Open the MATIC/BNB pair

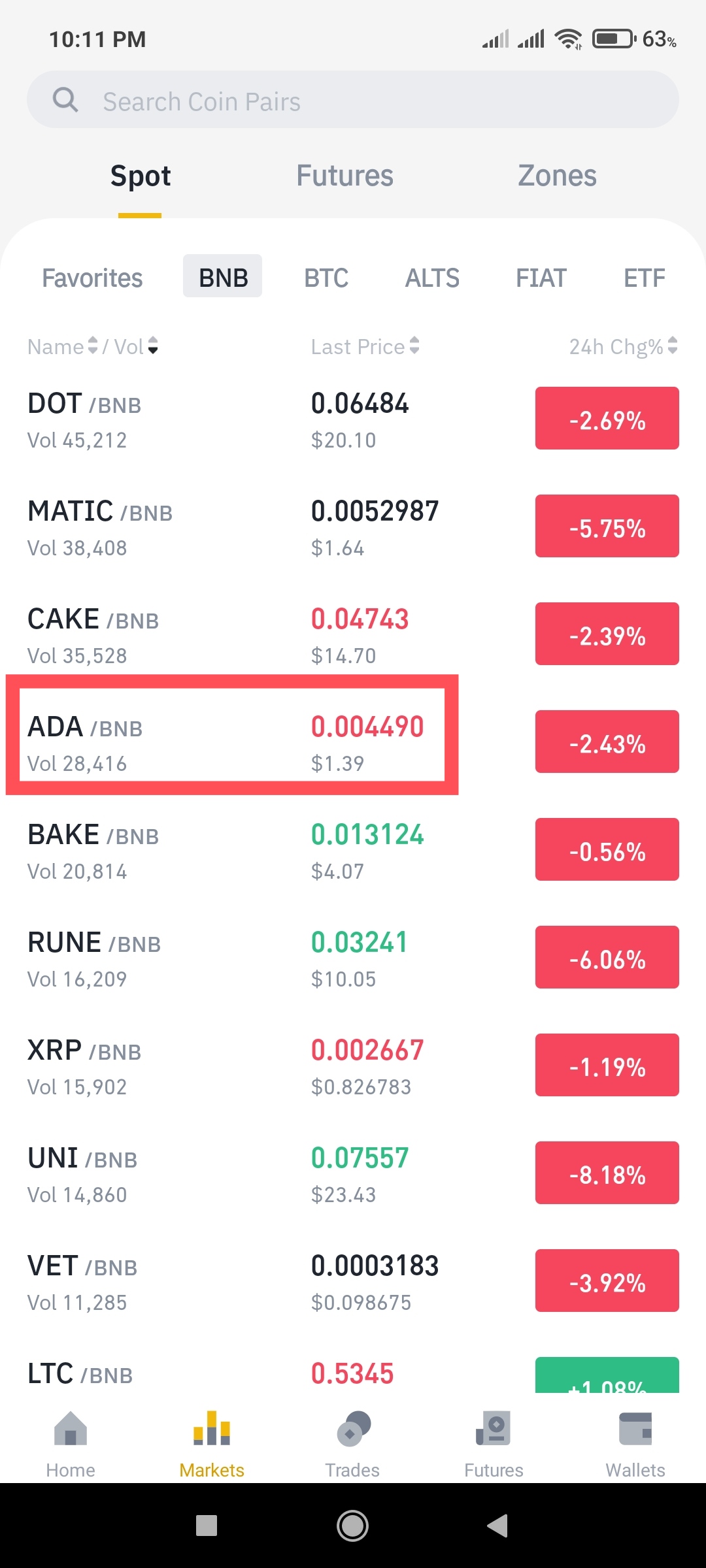pyautogui.click(x=353, y=527)
